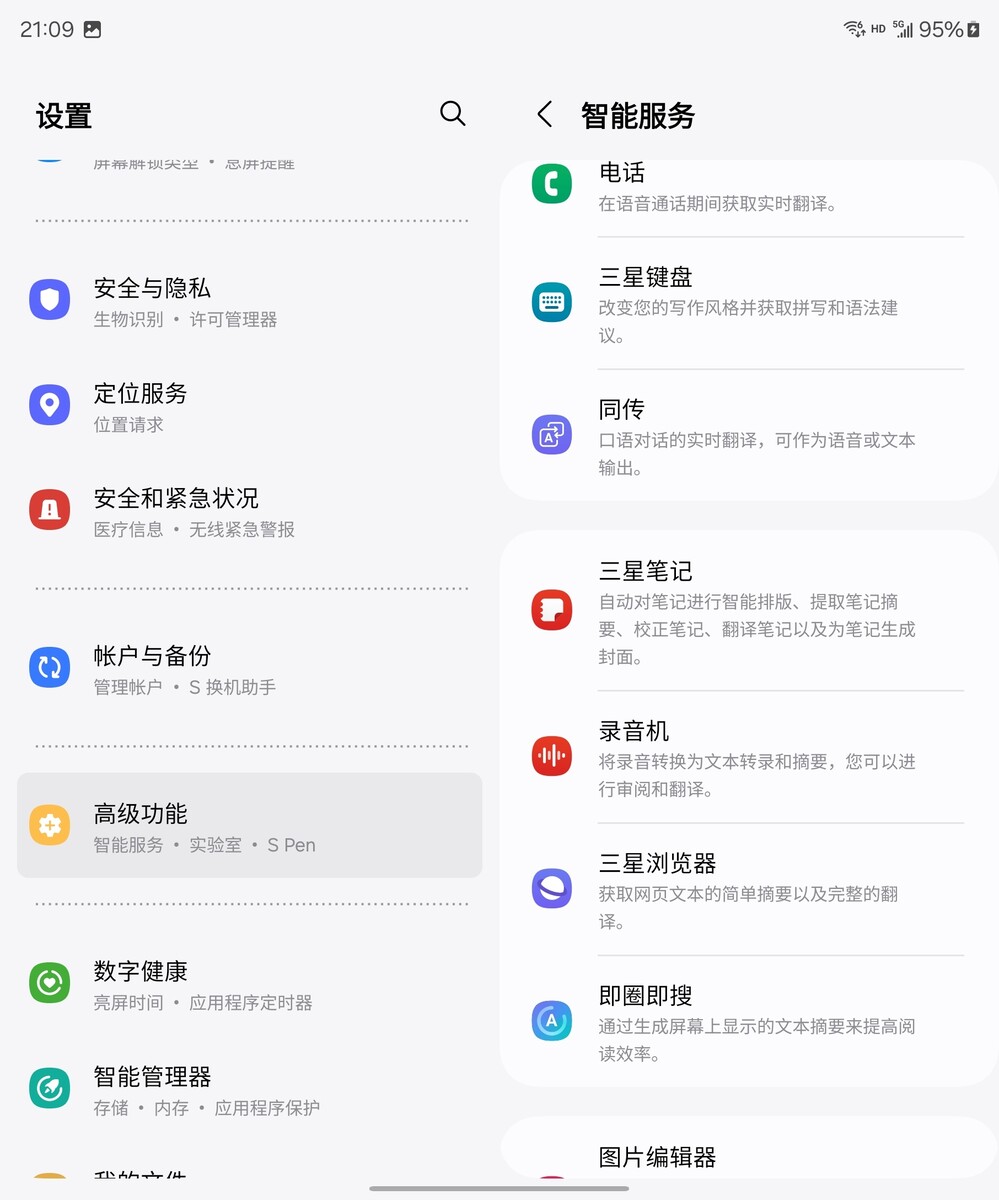Image resolution: width=999 pixels, height=1200 pixels.
Task: Open 帐户与备份 settings
Action: (x=250, y=670)
